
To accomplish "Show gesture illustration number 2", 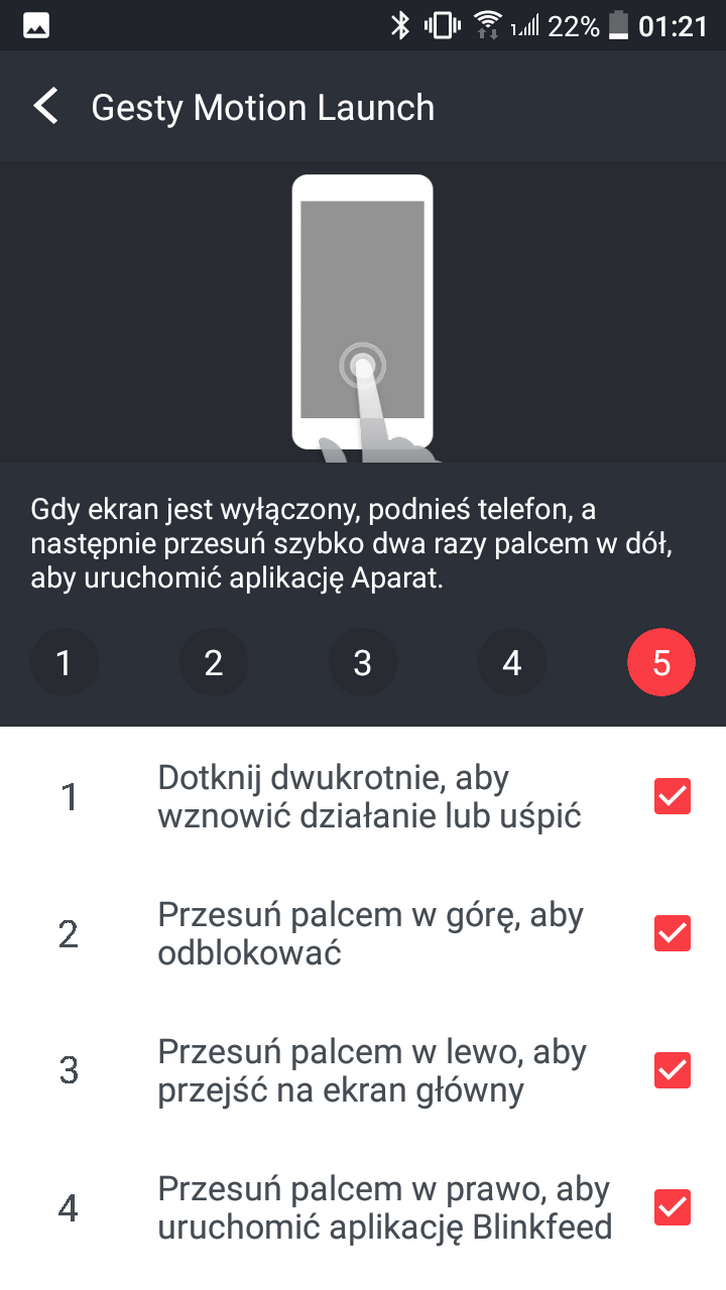I will (x=213, y=662).
